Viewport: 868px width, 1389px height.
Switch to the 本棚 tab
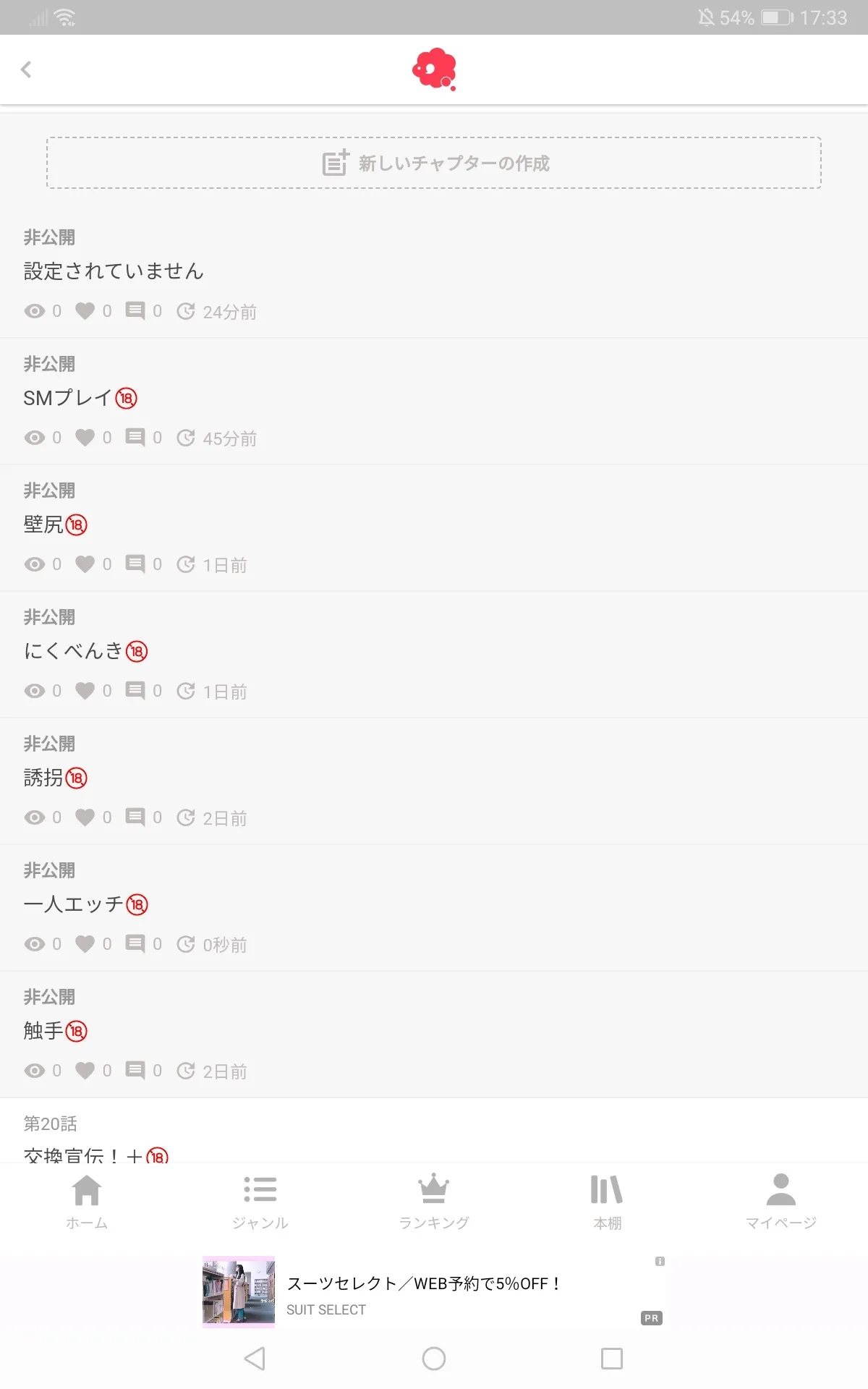[608, 1201]
